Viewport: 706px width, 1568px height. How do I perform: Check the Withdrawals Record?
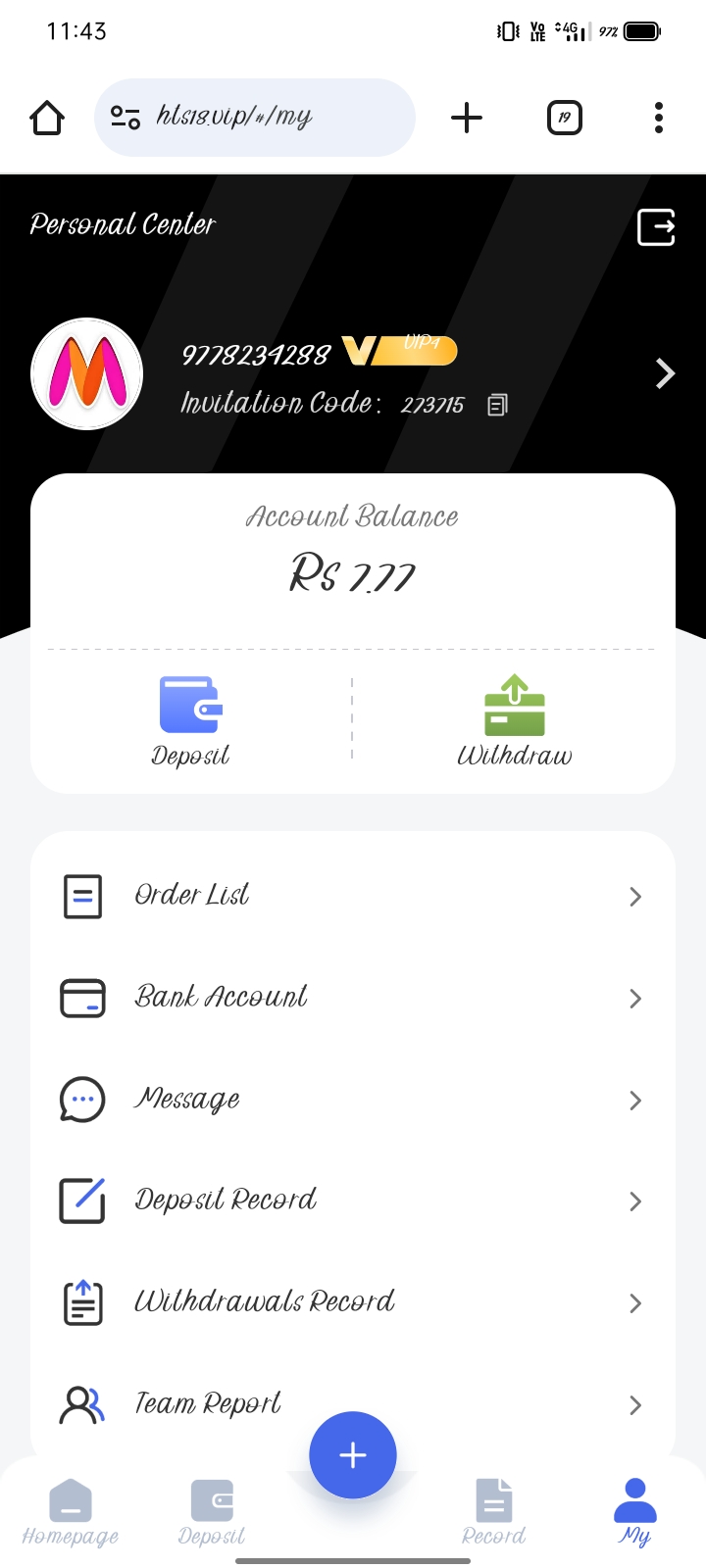pyautogui.click(x=353, y=1302)
